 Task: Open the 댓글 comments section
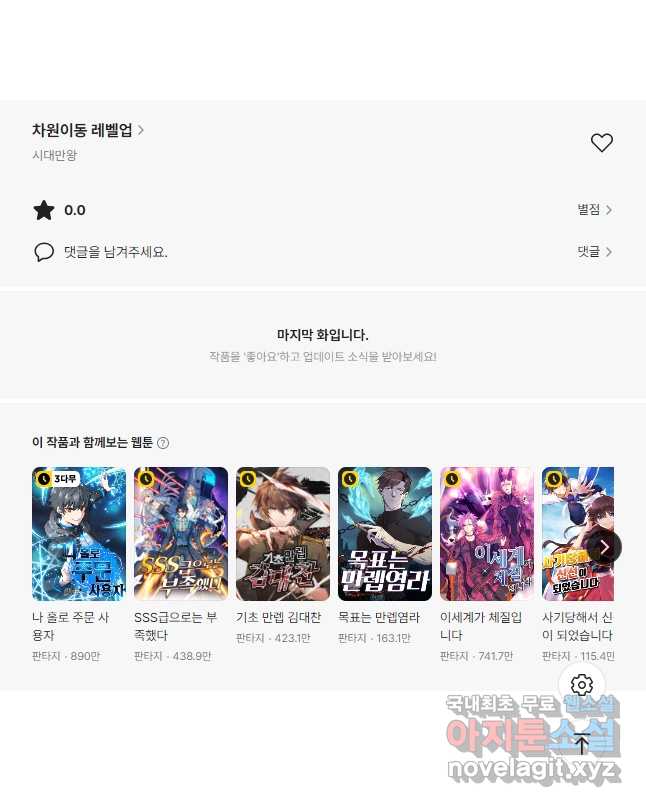point(594,252)
